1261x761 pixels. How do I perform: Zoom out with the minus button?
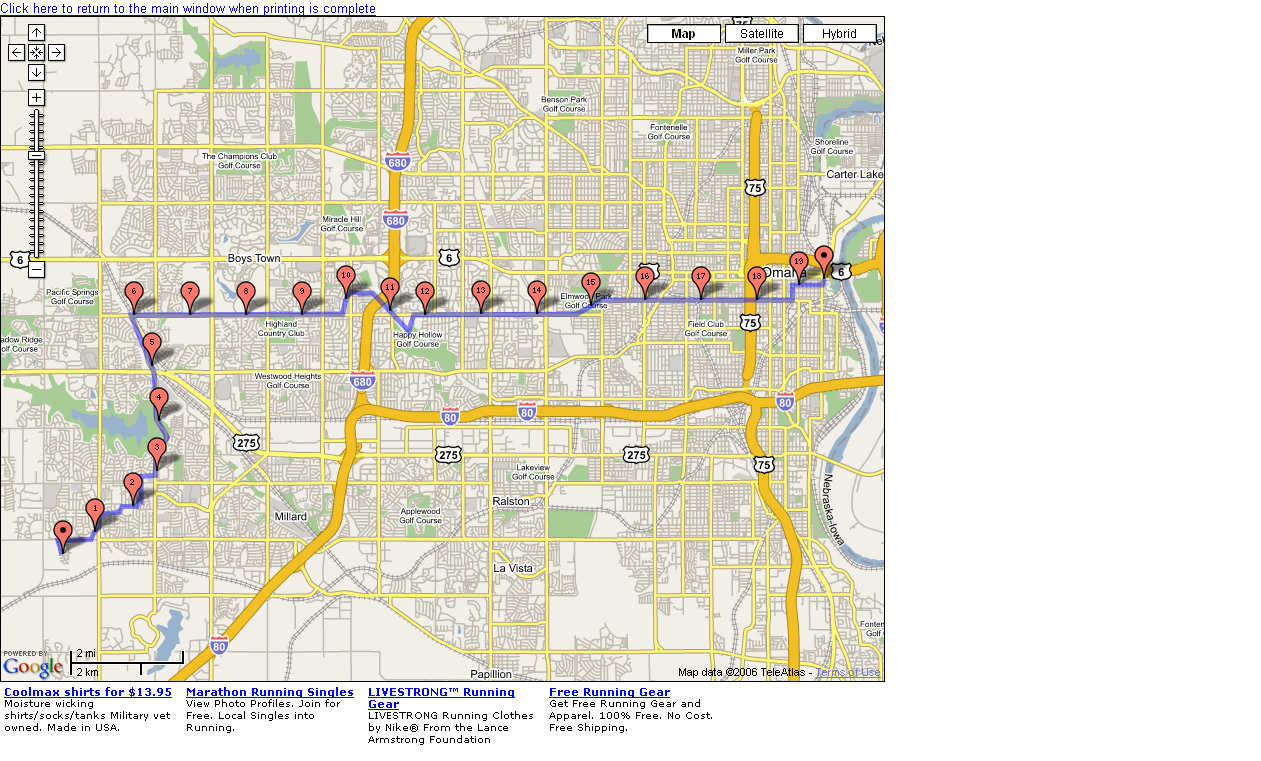coord(36,269)
